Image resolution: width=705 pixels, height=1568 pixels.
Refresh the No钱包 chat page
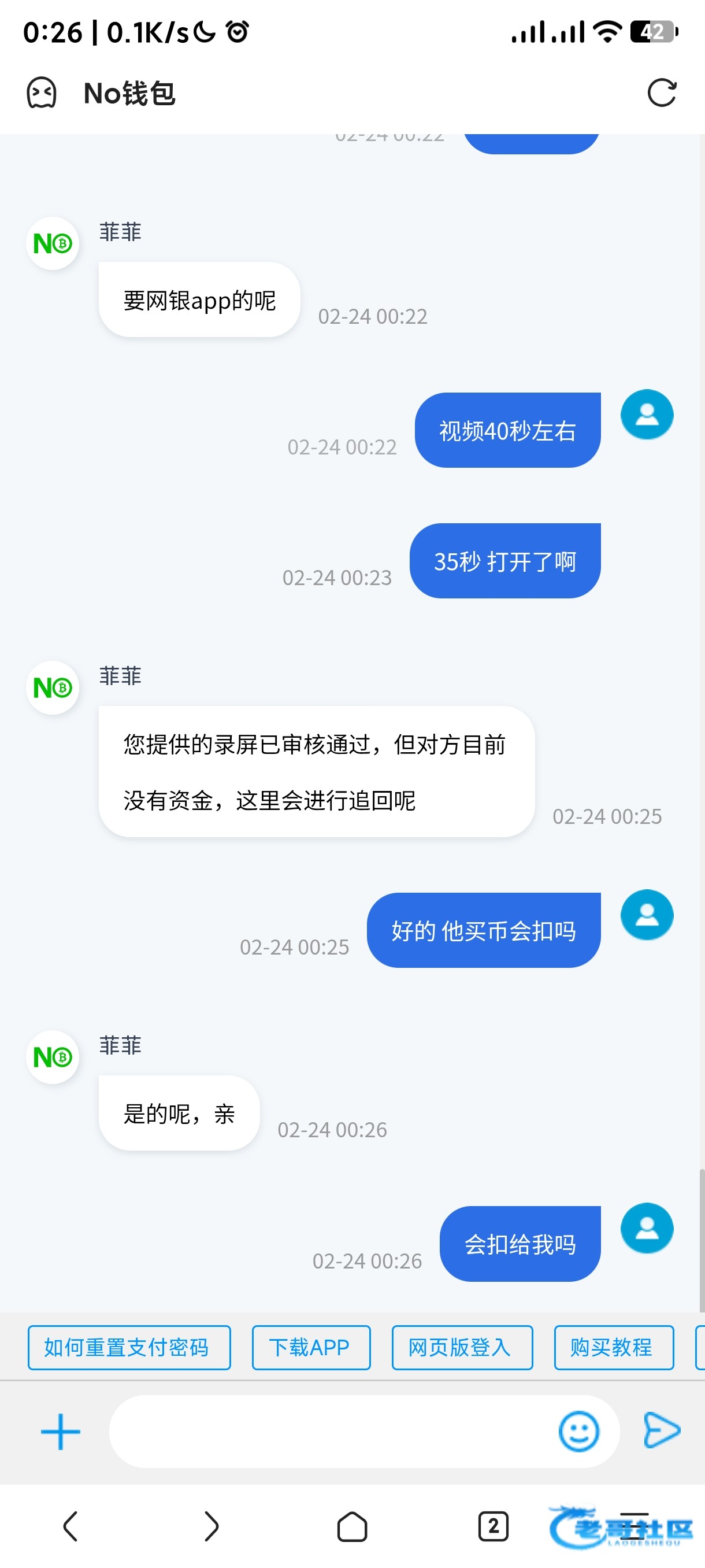tap(661, 93)
